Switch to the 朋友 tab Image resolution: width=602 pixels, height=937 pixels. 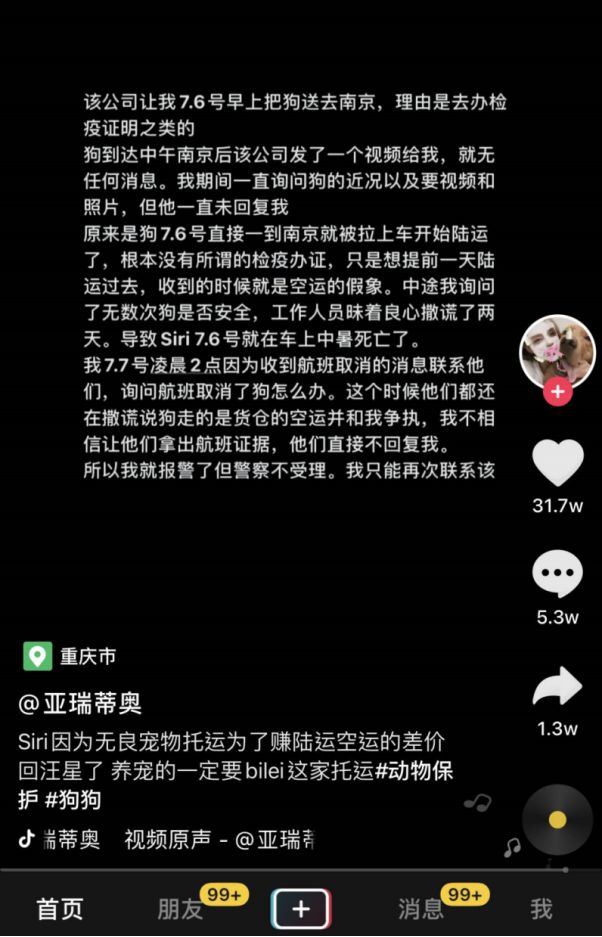click(x=181, y=909)
